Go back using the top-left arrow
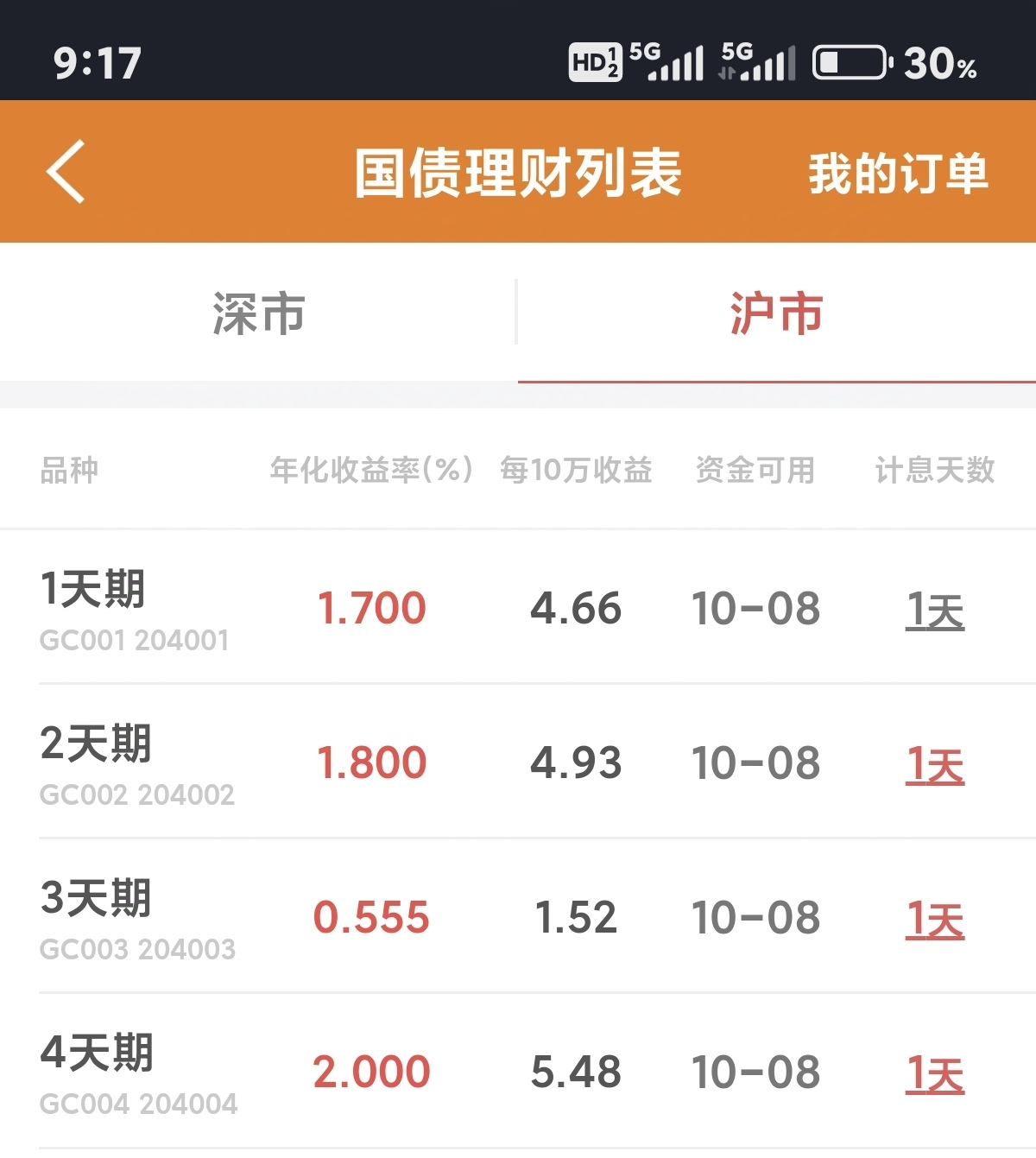 coord(66,171)
